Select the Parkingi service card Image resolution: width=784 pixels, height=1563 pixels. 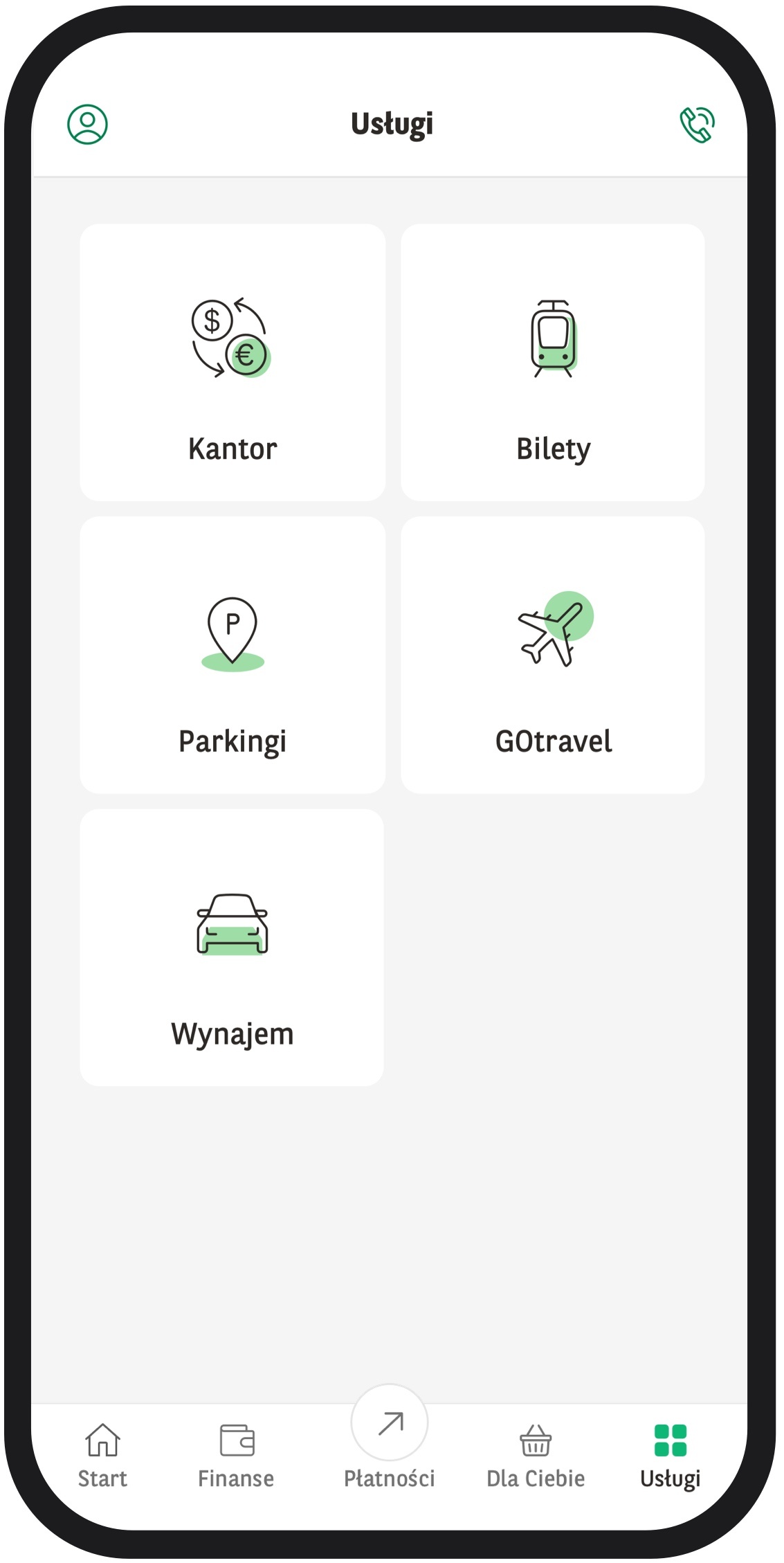pyautogui.click(x=233, y=655)
